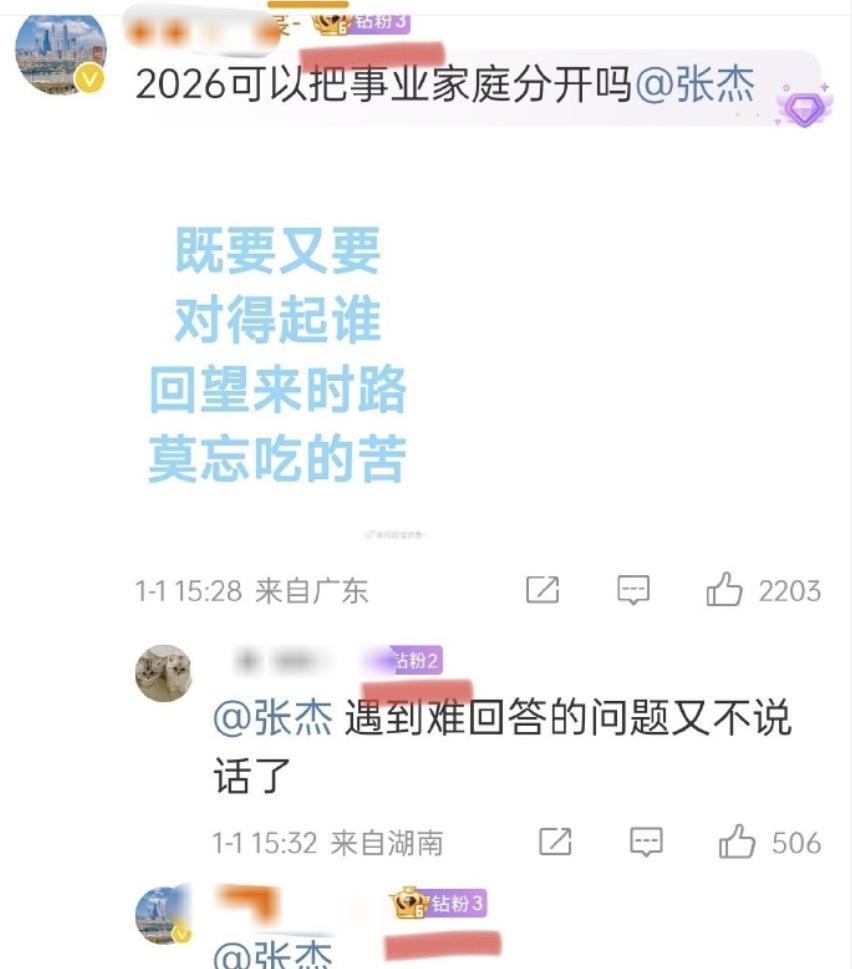This screenshot has width=852, height=969.
Task: View the 既要又要 image in the comment
Action: click(278, 355)
